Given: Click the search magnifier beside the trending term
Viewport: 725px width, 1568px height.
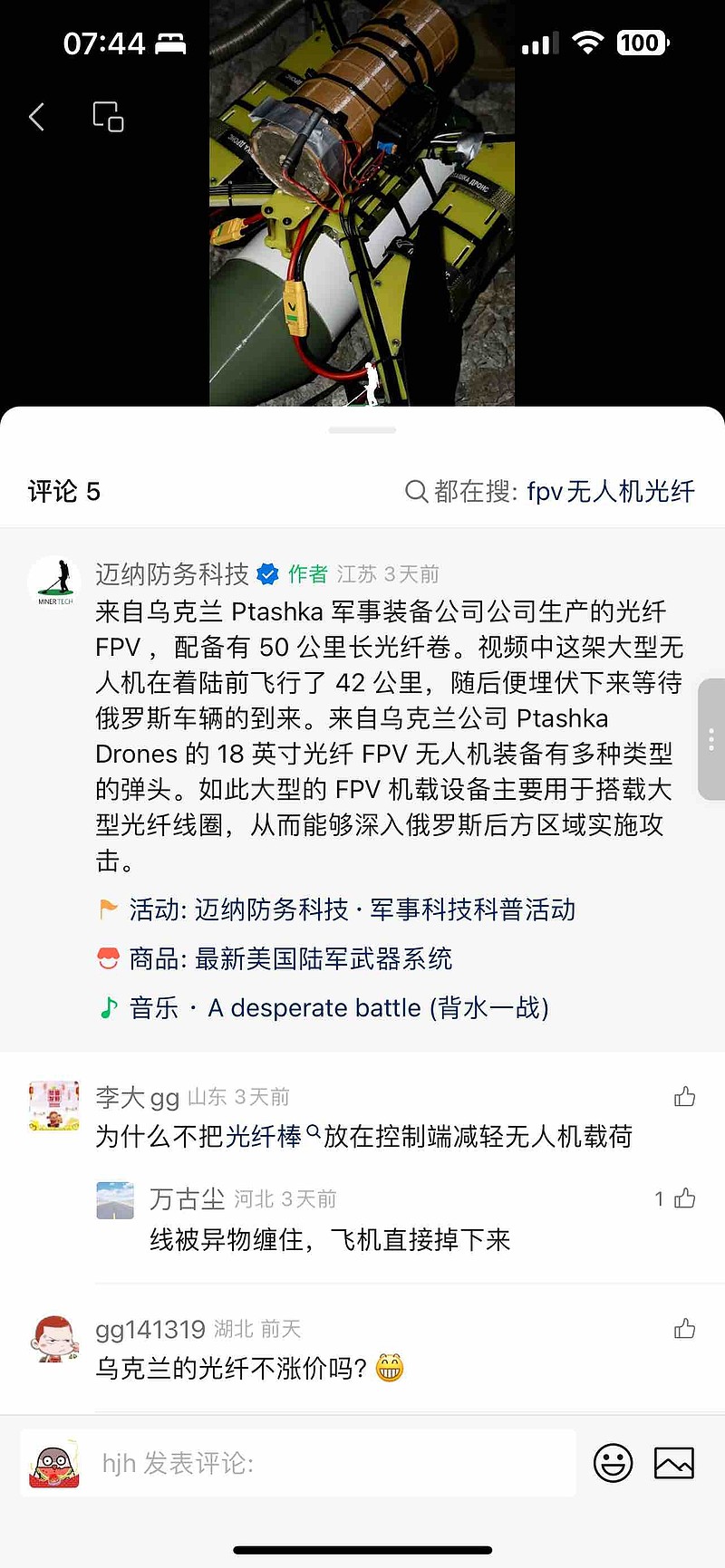Looking at the screenshot, I should [416, 491].
